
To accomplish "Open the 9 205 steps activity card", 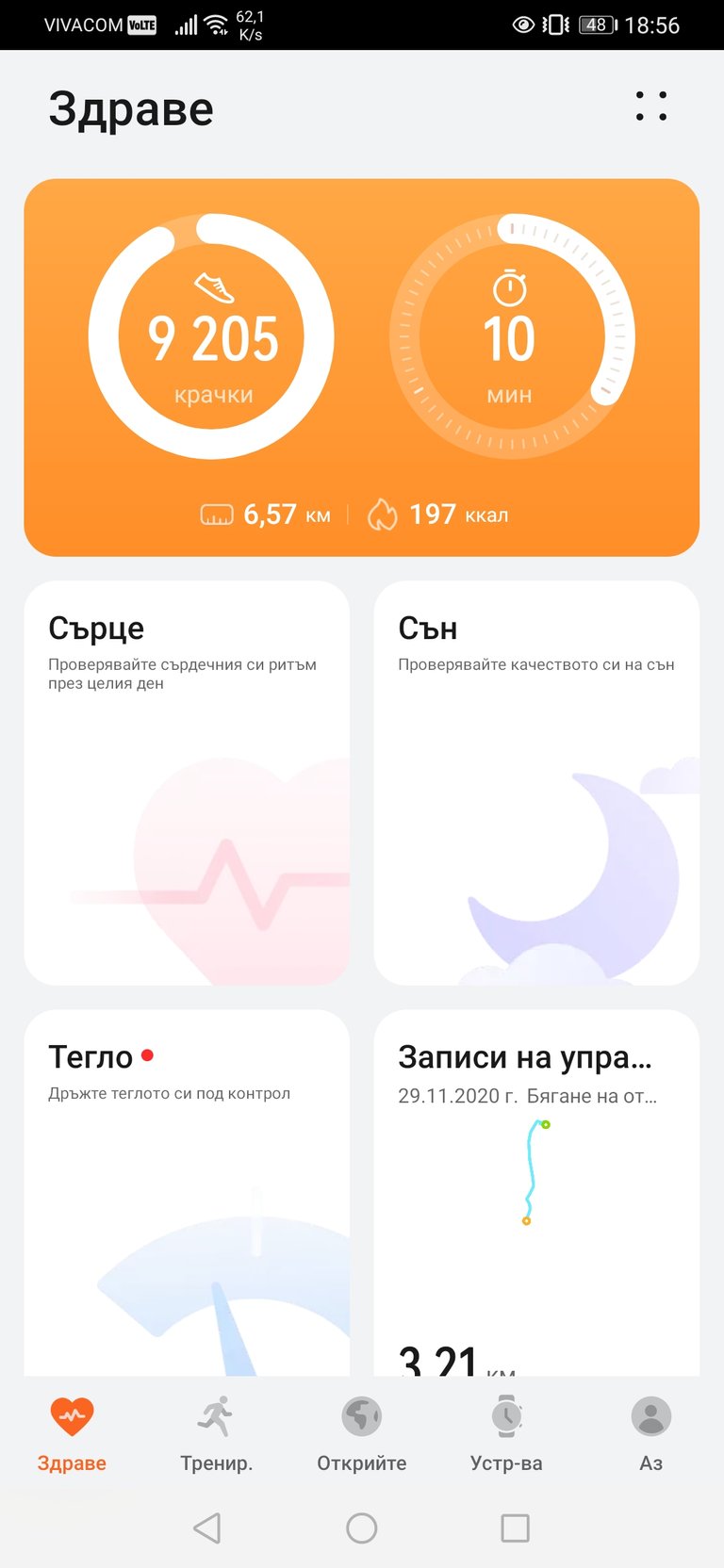I will coord(362,367).
